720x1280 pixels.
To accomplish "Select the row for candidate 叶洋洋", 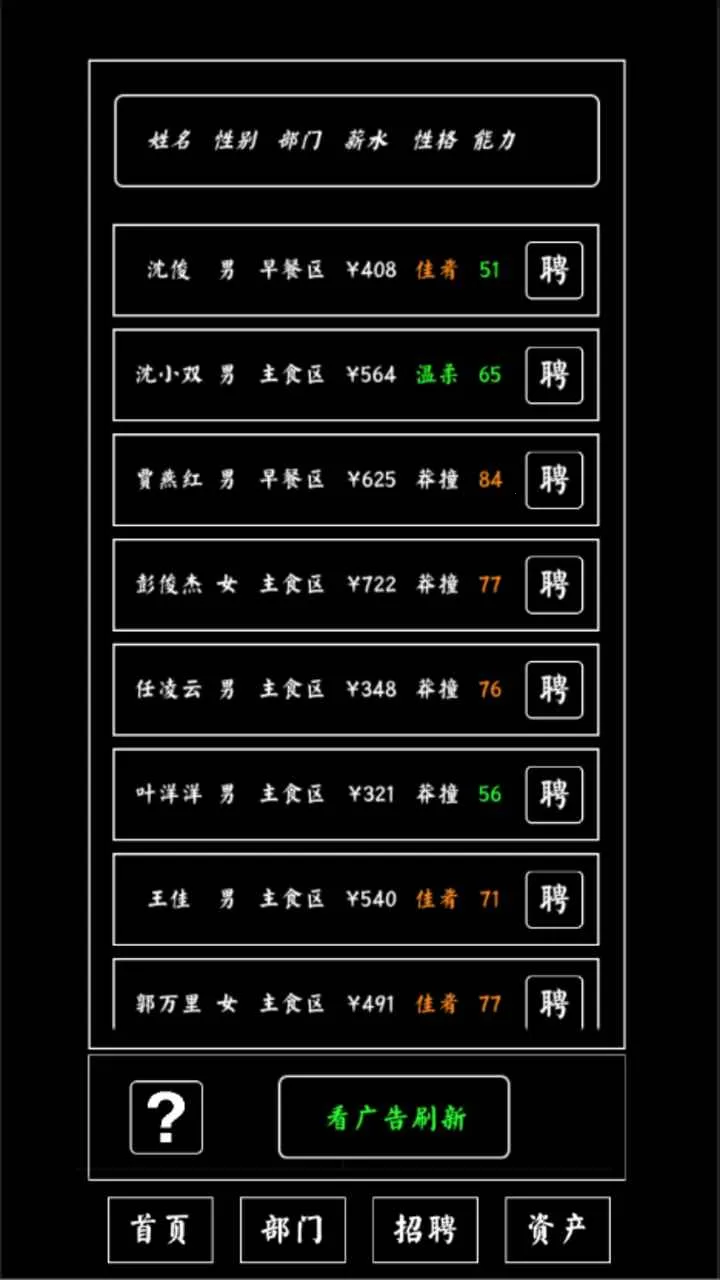I will (300, 795).
